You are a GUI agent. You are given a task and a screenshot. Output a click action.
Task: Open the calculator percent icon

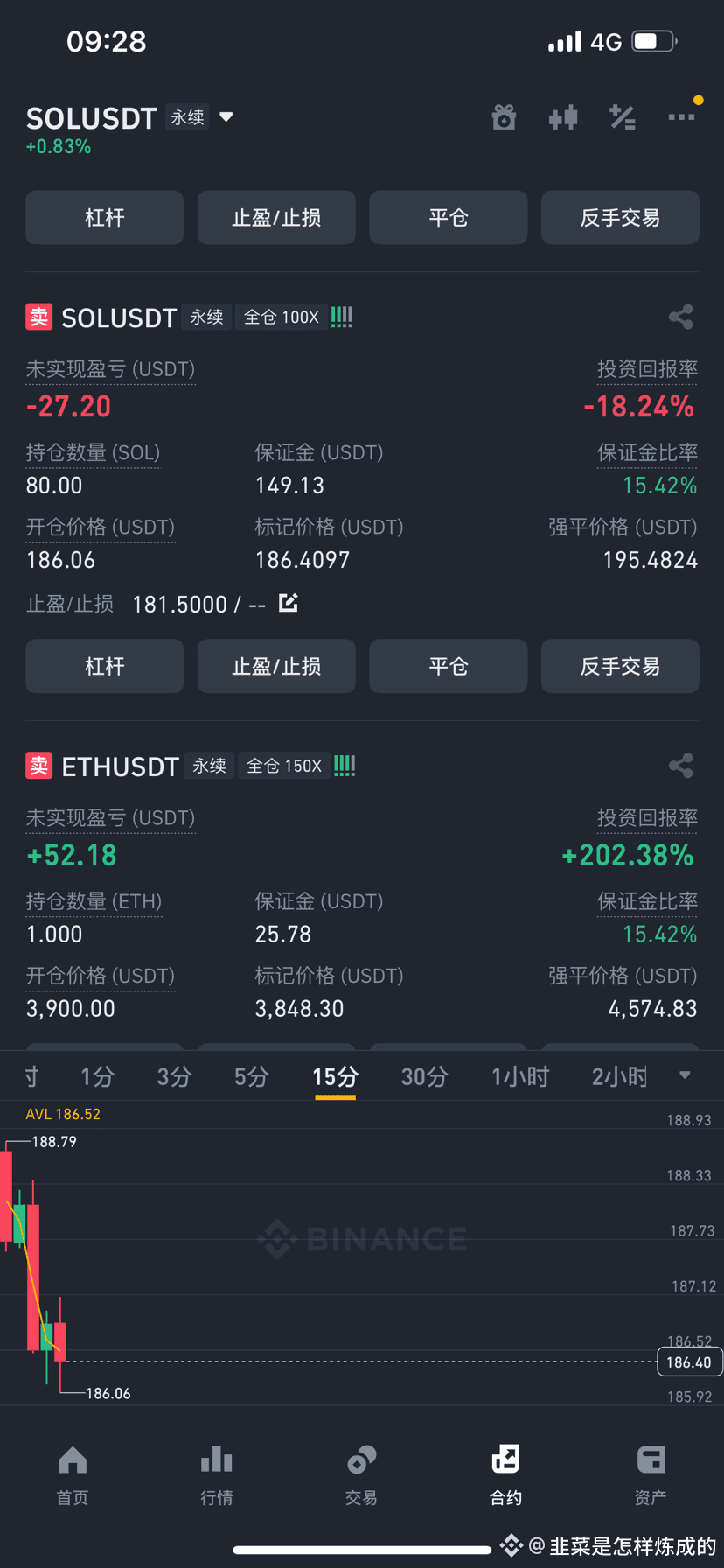point(623,117)
